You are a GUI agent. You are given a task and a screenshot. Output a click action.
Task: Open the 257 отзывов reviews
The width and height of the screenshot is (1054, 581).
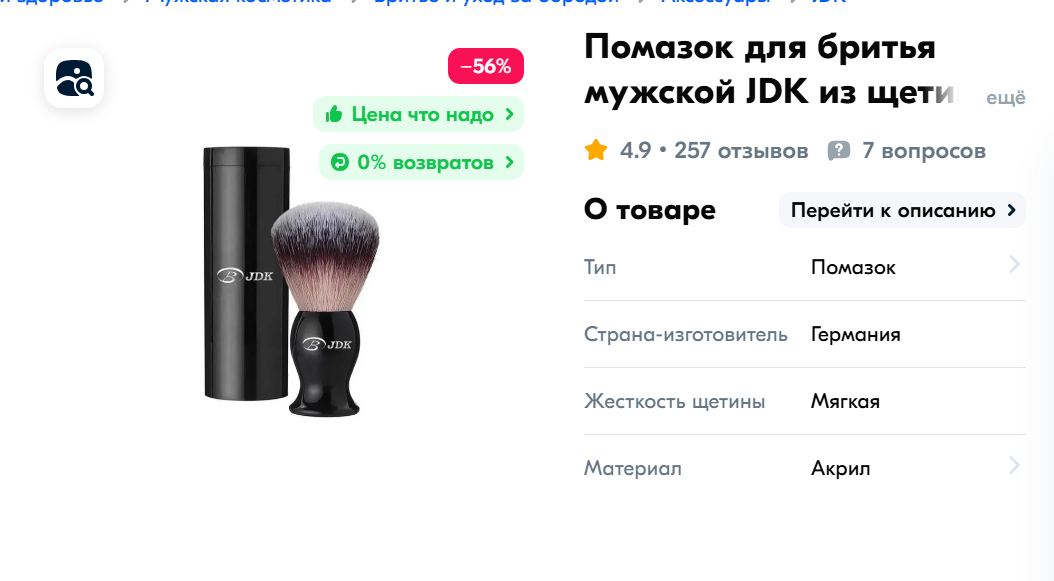coord(740,151)
